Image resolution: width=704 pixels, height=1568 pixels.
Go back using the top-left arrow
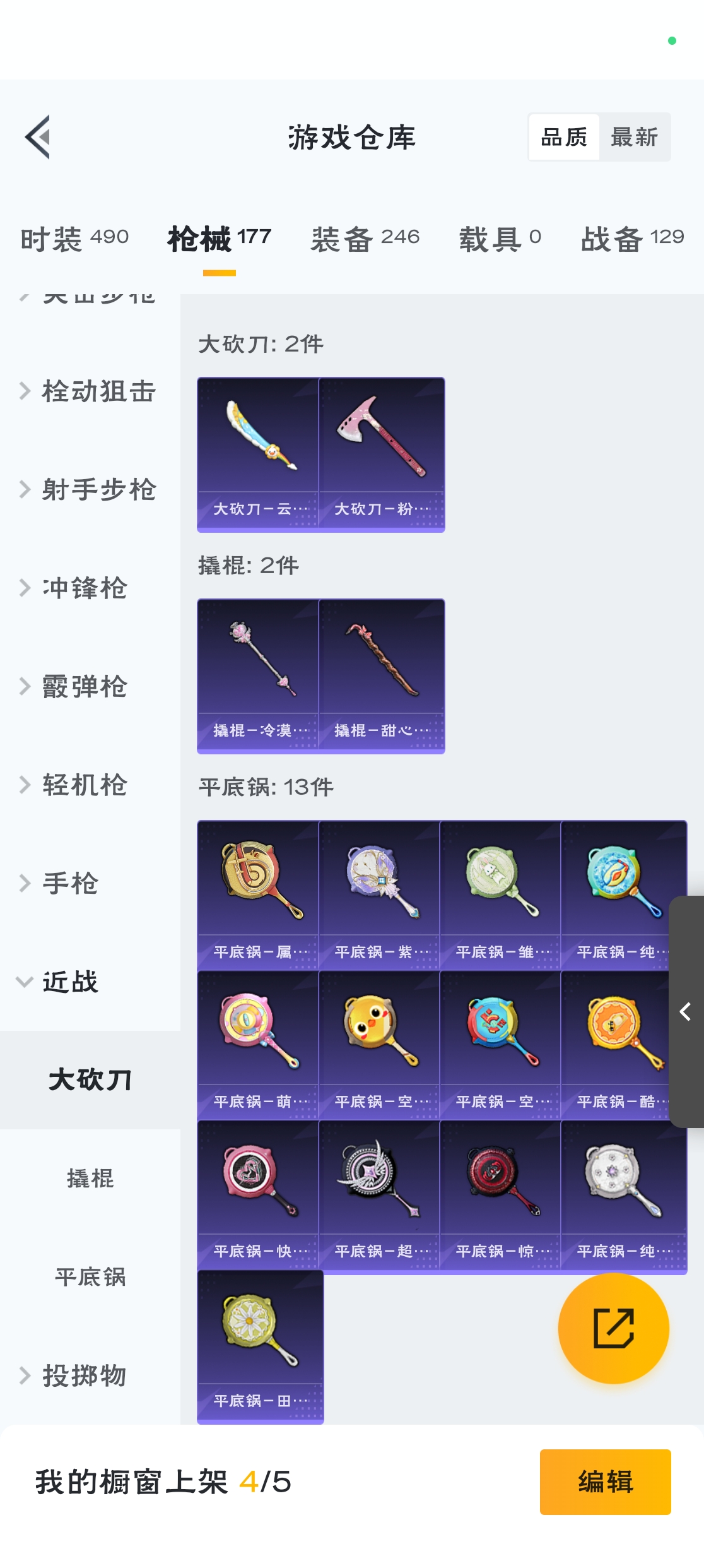click(x=38, y=137)
